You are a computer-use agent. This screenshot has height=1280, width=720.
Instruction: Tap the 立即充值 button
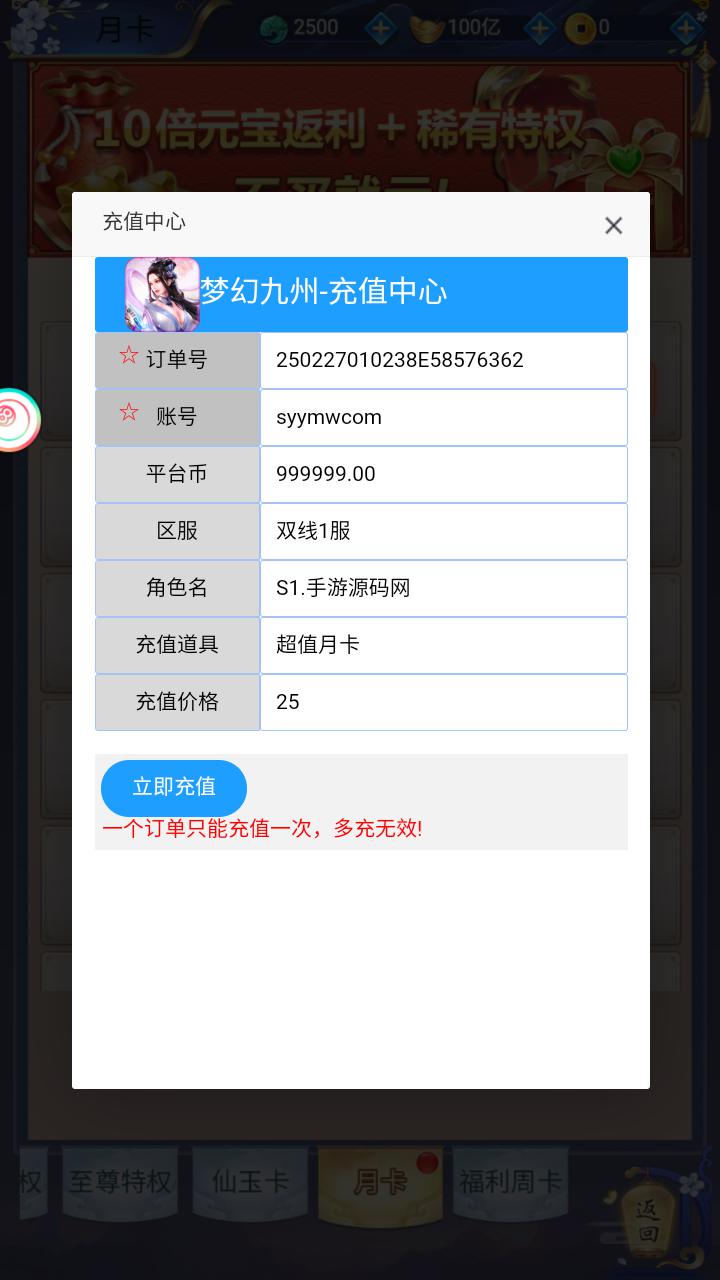click(x=174, y=787)
